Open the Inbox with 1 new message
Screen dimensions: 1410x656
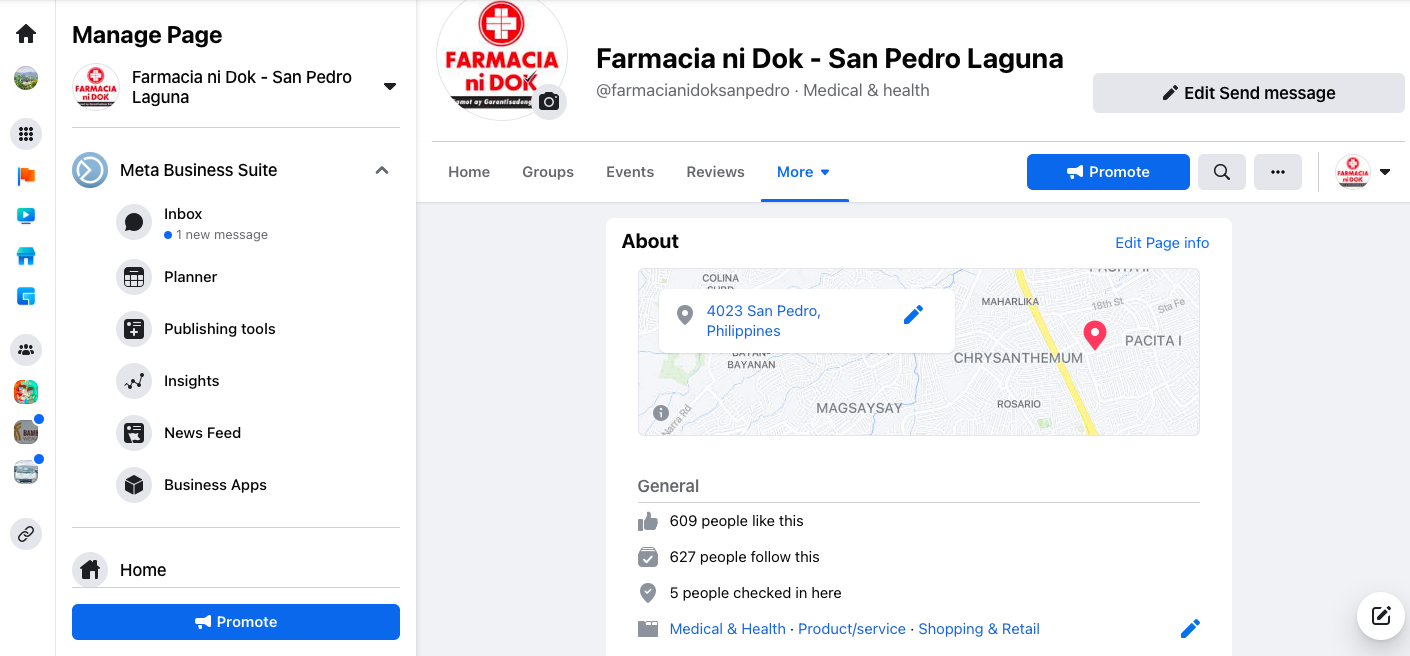tap(183, 222)
